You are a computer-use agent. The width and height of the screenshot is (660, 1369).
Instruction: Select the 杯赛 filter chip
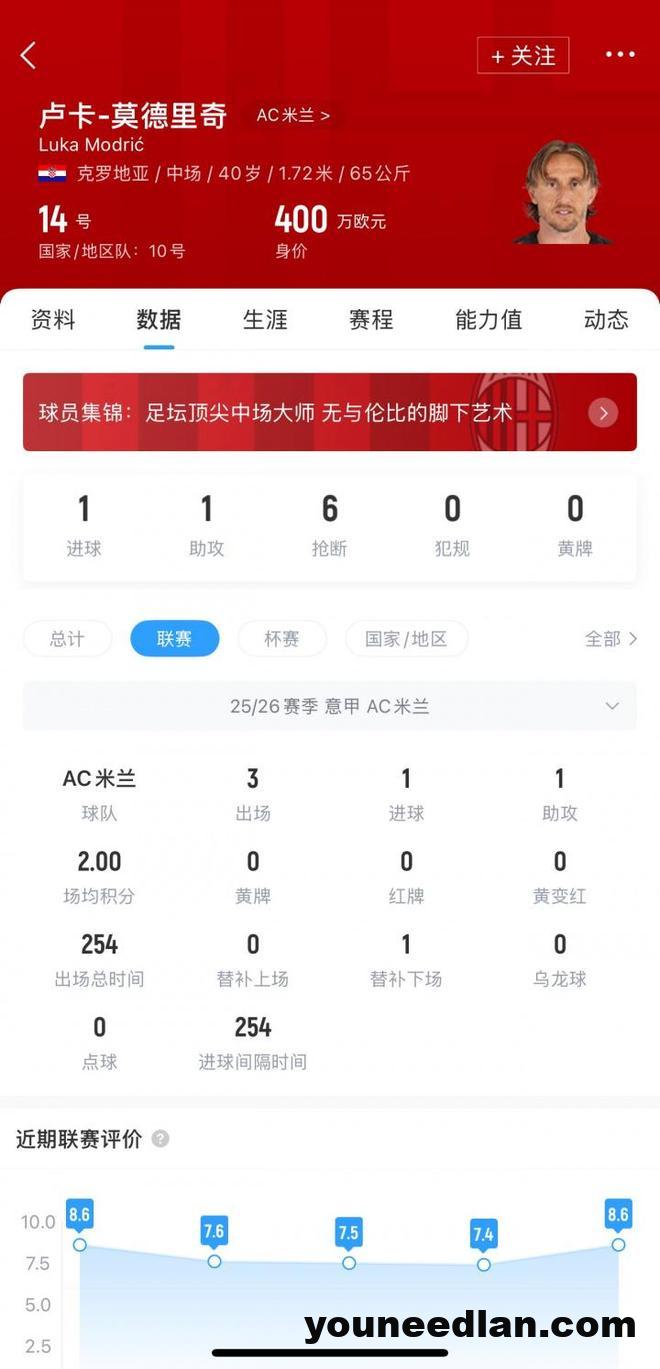[x=282, y=639]
